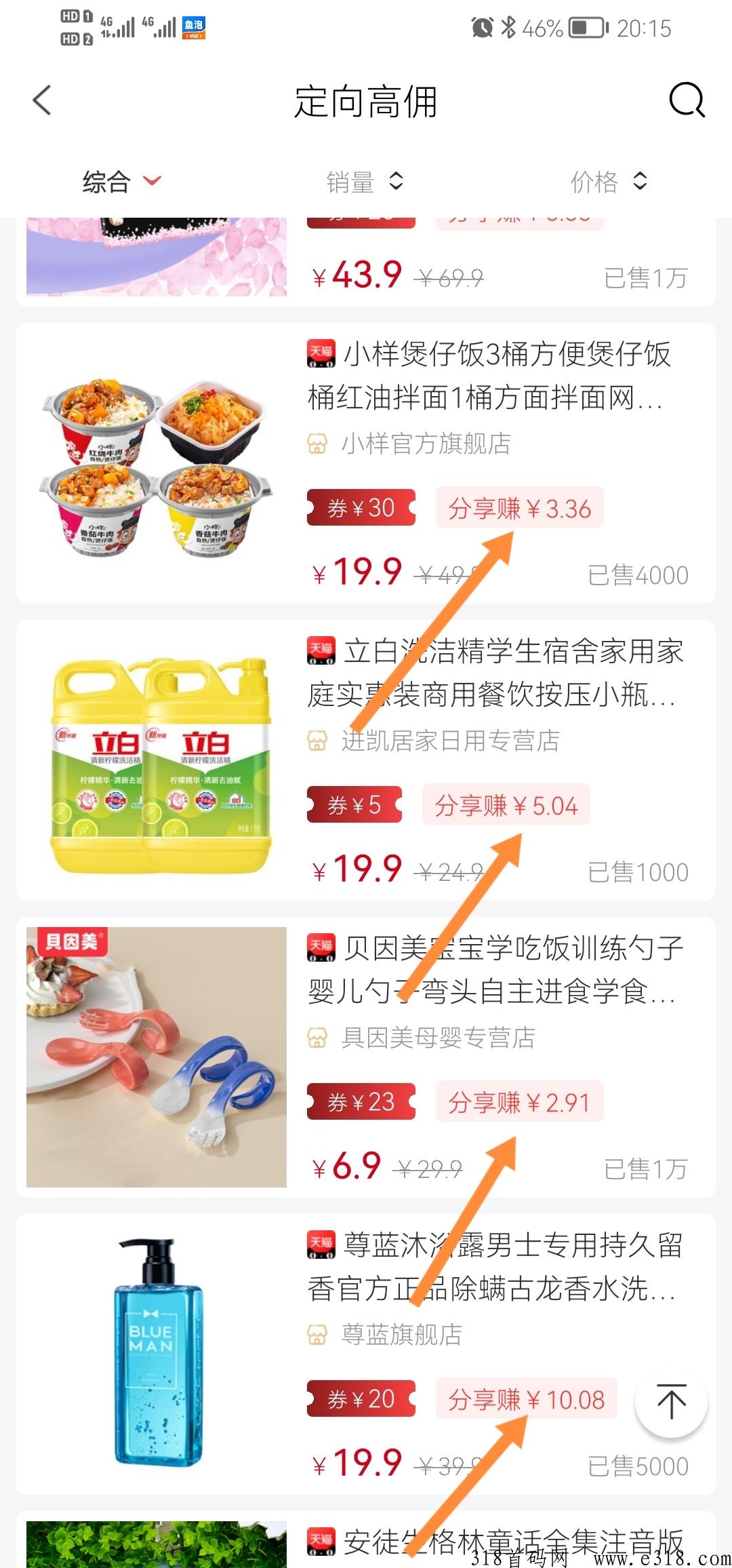Viewport: 732px width, 1568px height.
Task: Tap the back arrow at top left
Action: [x=42, y=100]
